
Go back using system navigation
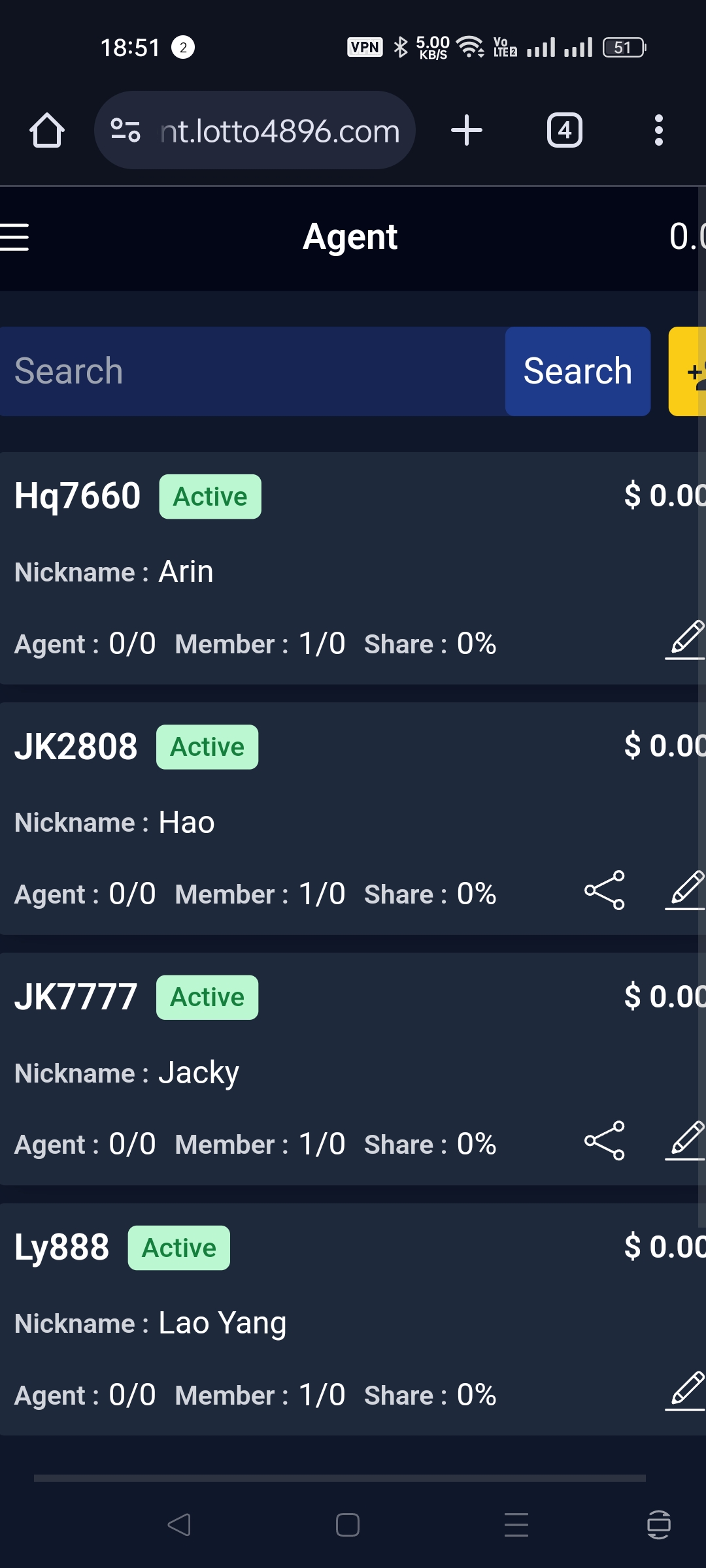178,1525
